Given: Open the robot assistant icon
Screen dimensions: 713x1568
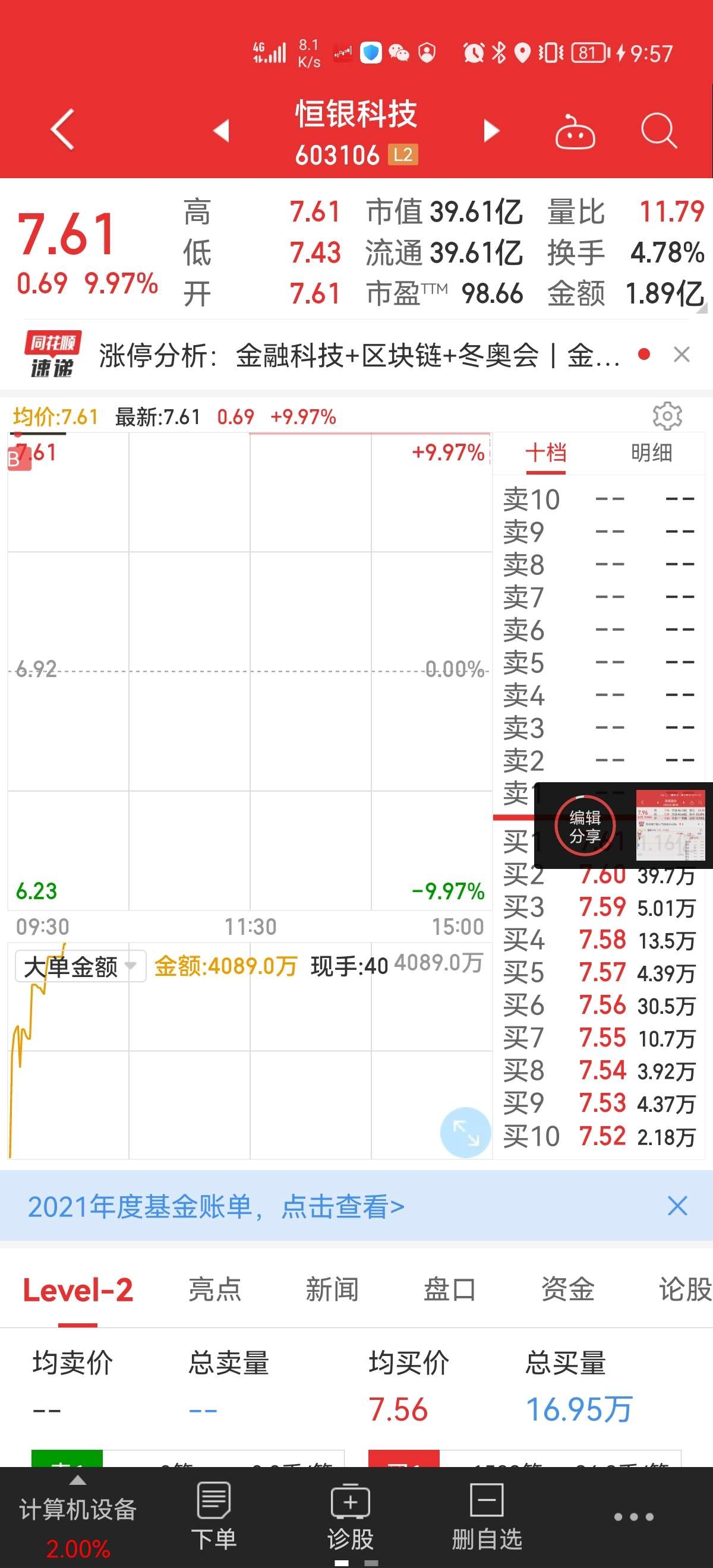Looking at the screenshot, I should 575,131.
